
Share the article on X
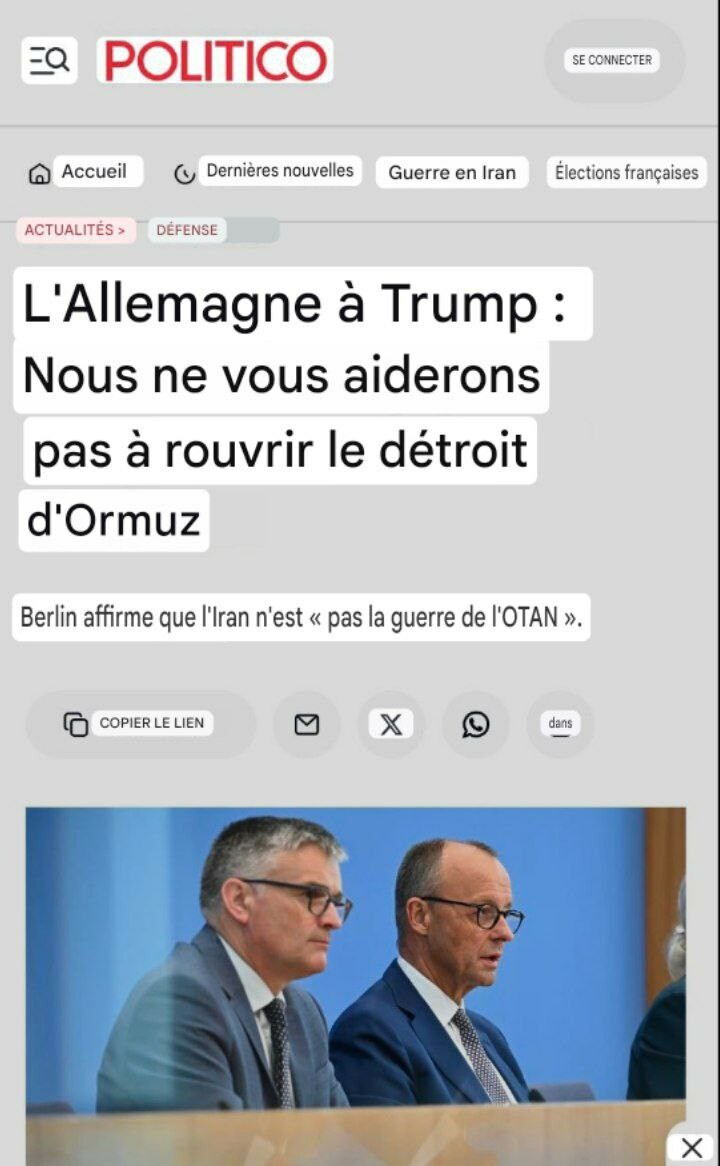click(x=391, y=724)
